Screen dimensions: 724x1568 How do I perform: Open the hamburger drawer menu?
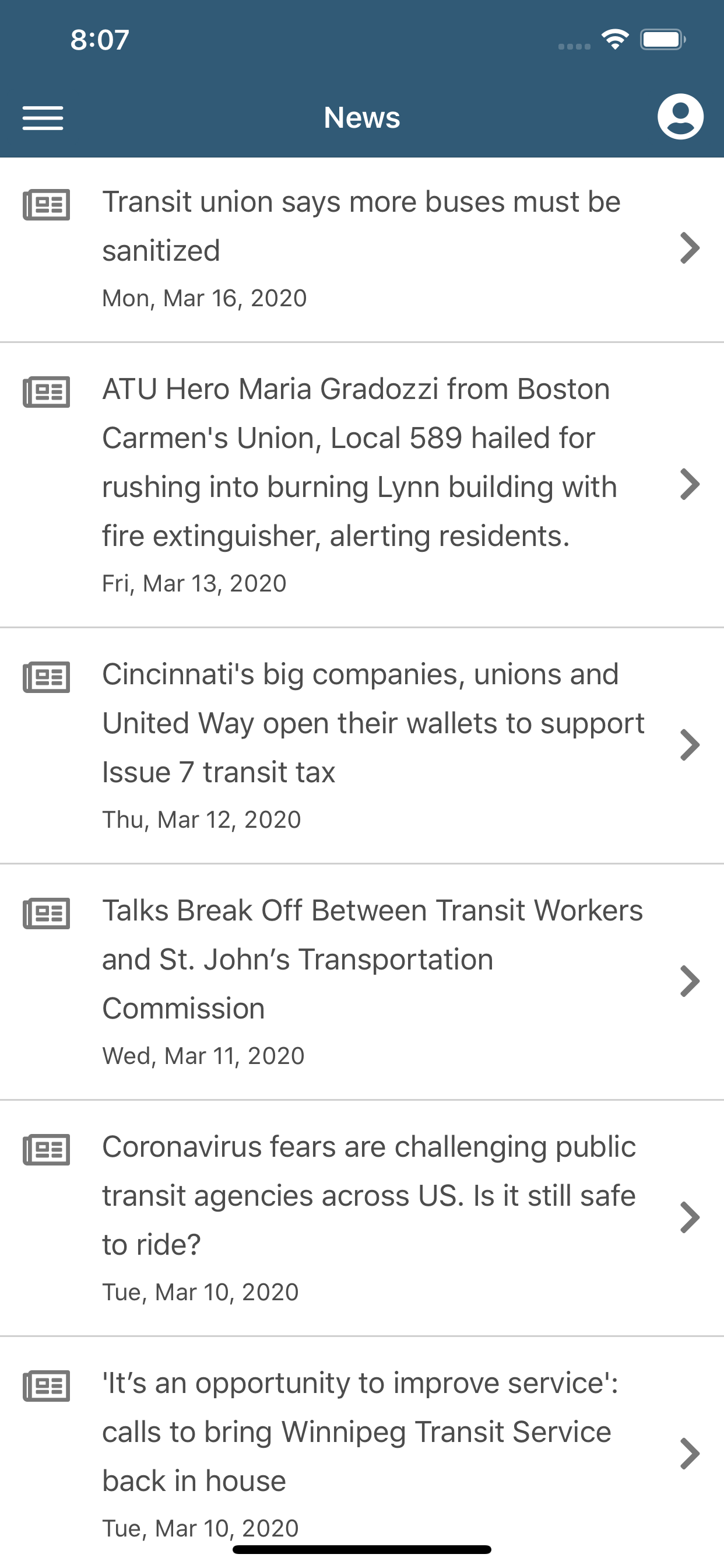coord(43,117)
